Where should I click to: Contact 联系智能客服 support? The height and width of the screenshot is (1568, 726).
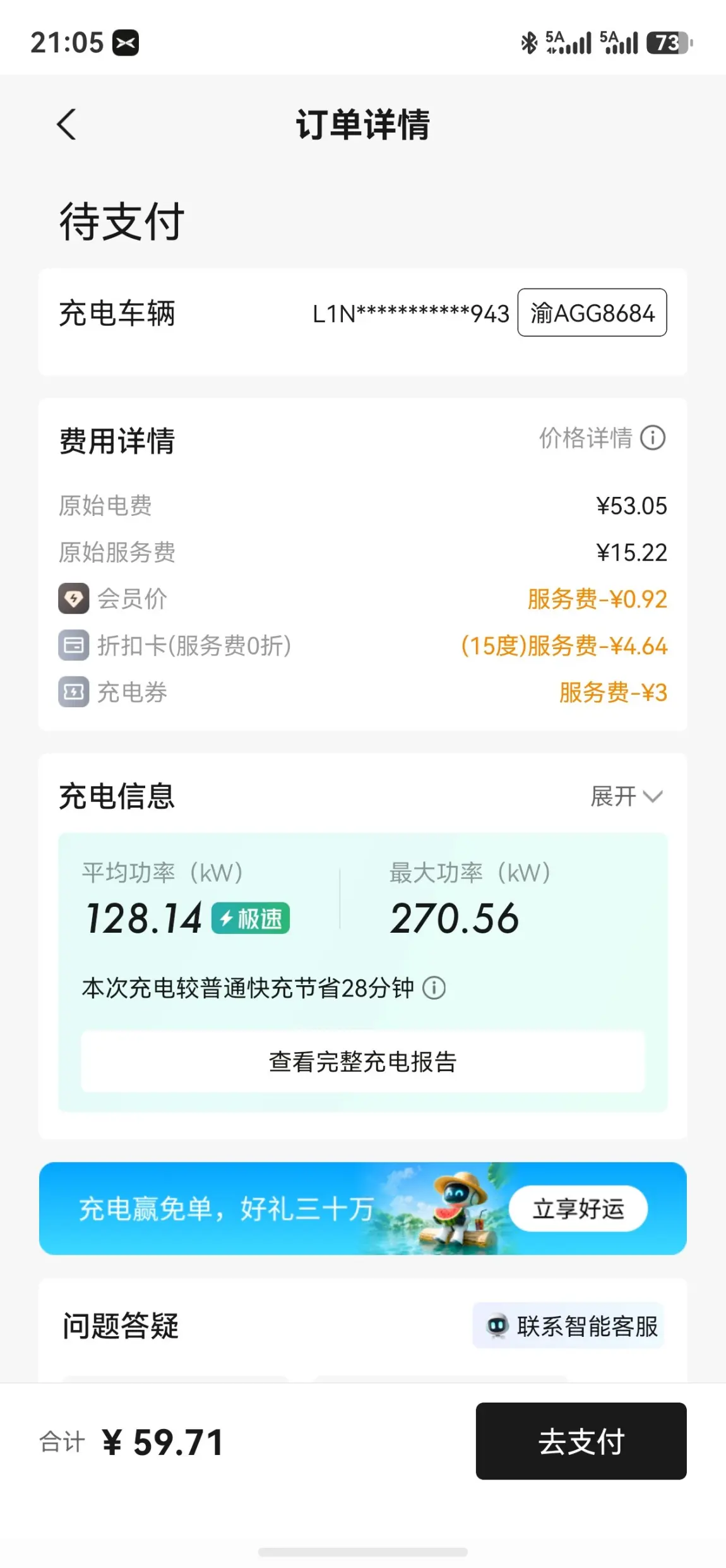tap(568, 1326)
